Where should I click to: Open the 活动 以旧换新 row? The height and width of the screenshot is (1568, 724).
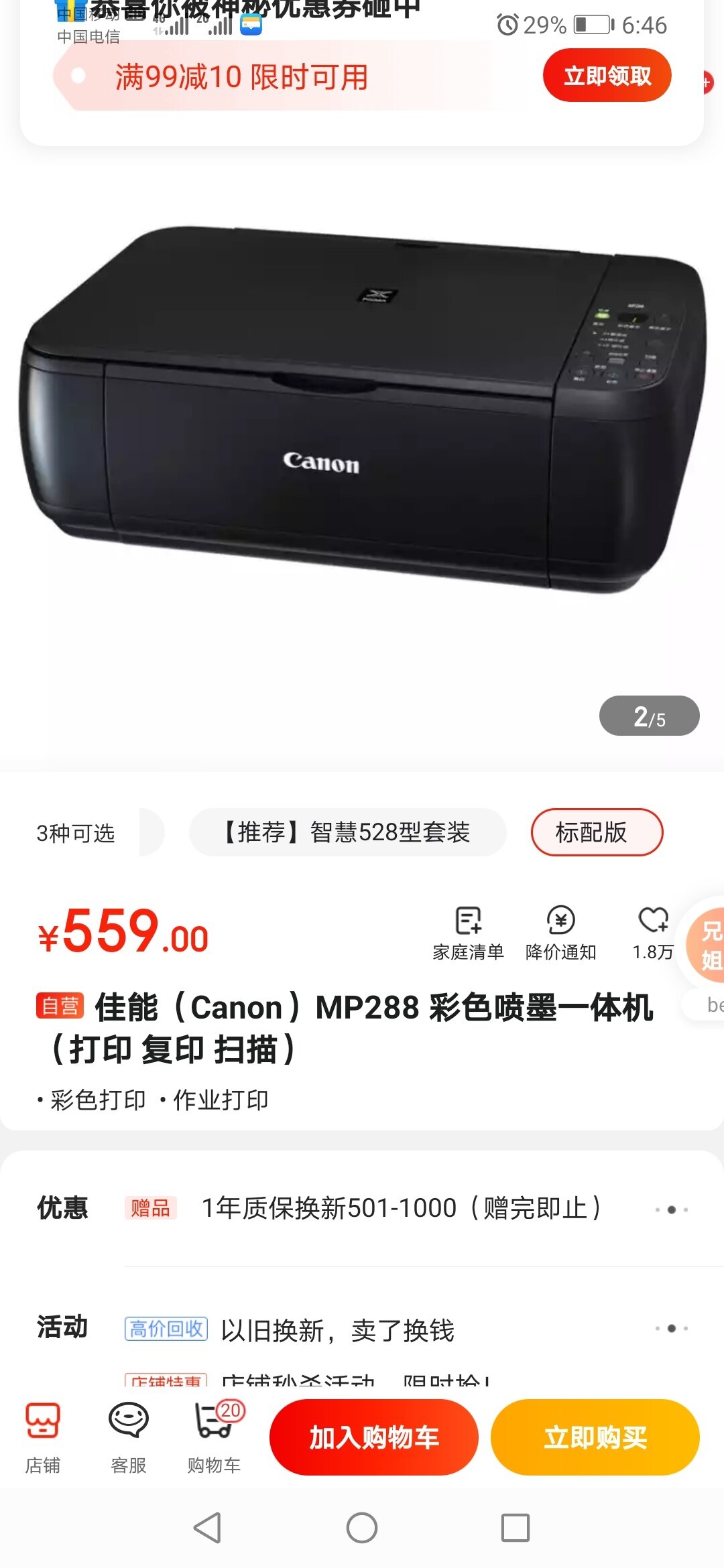point(671,1328)
